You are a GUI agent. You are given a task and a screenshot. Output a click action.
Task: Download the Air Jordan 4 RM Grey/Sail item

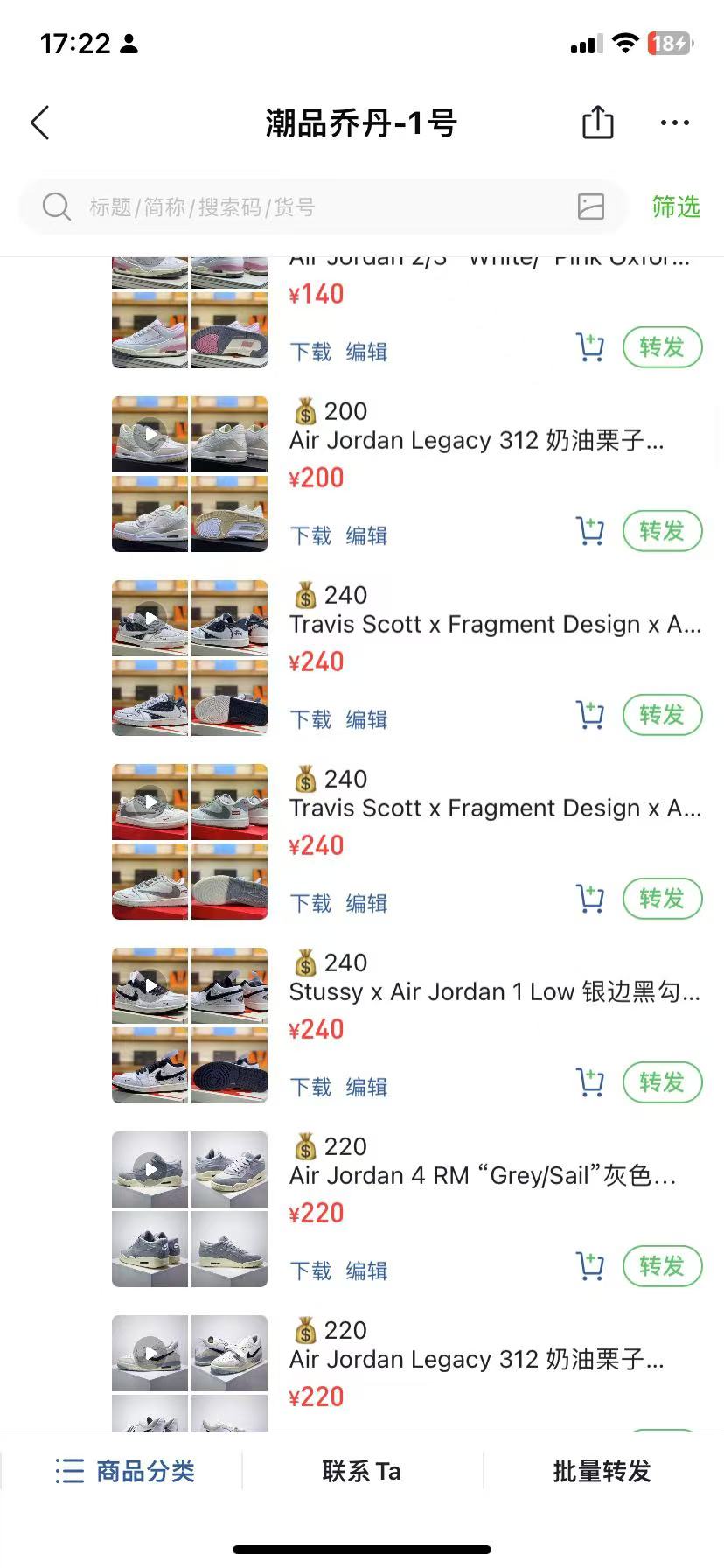[310, 1270]
